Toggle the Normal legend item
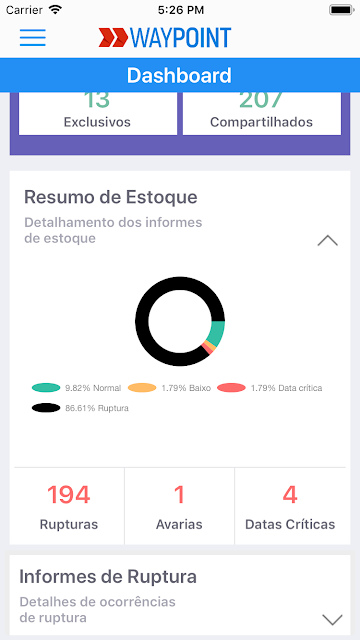360x640 pixels. pyautogui.click(x=77, y=388)
